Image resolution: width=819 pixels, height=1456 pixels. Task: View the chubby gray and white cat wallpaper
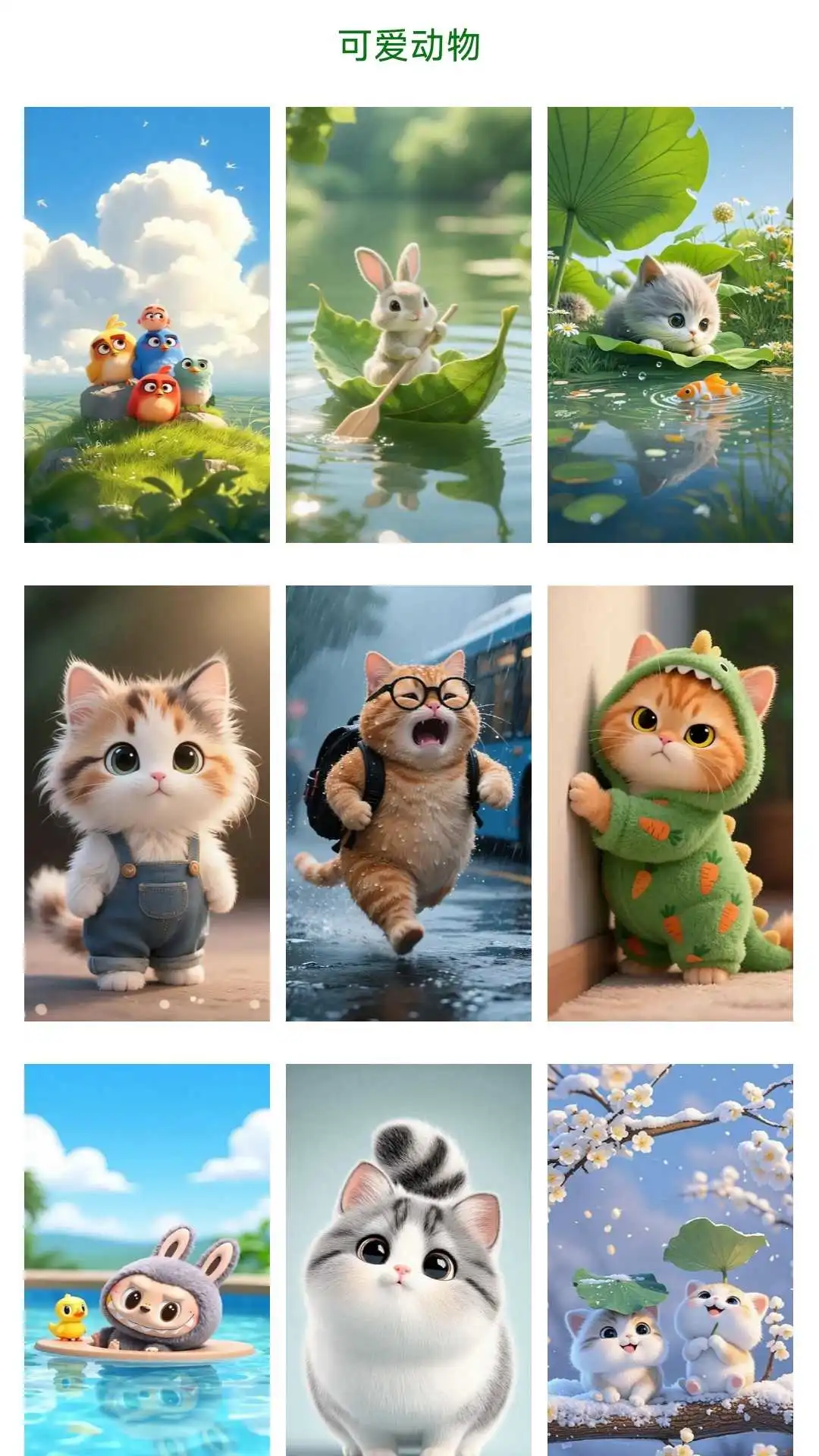pos(409,1260)
